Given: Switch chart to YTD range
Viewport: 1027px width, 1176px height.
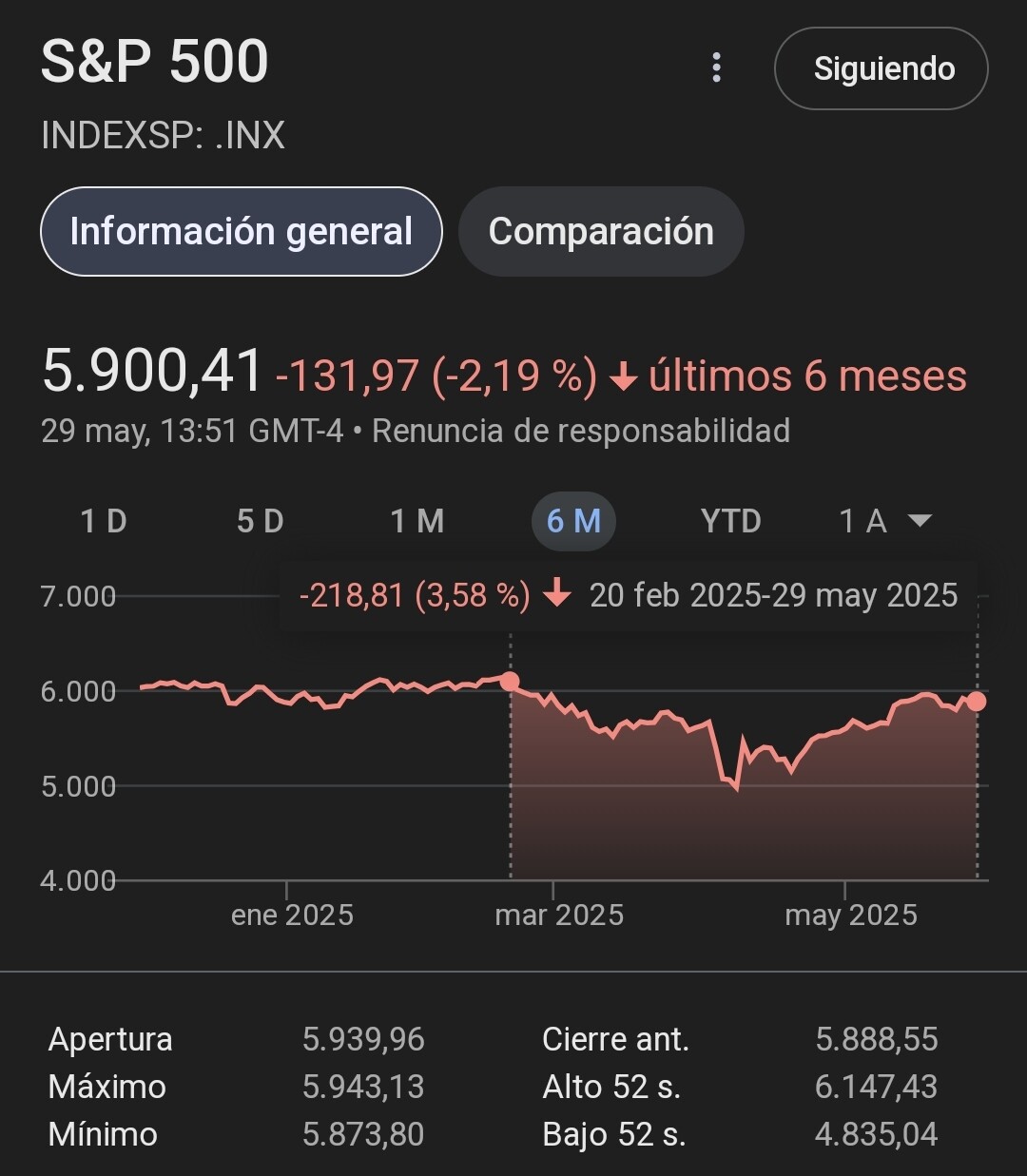Looking at the screenshot, I should pos(730,521).
